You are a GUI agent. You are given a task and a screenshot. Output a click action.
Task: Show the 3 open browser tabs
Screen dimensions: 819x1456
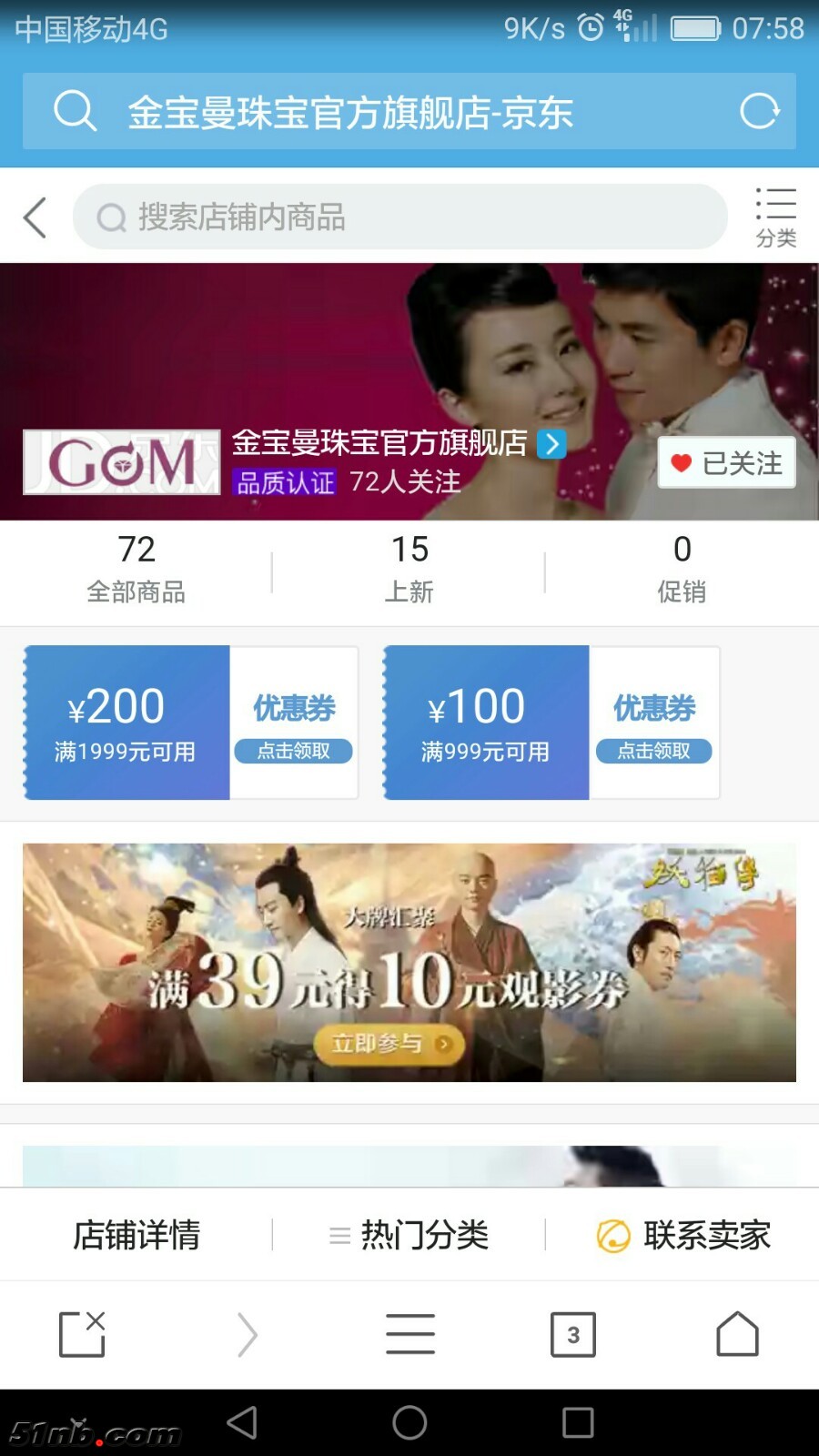point(573,1334)
